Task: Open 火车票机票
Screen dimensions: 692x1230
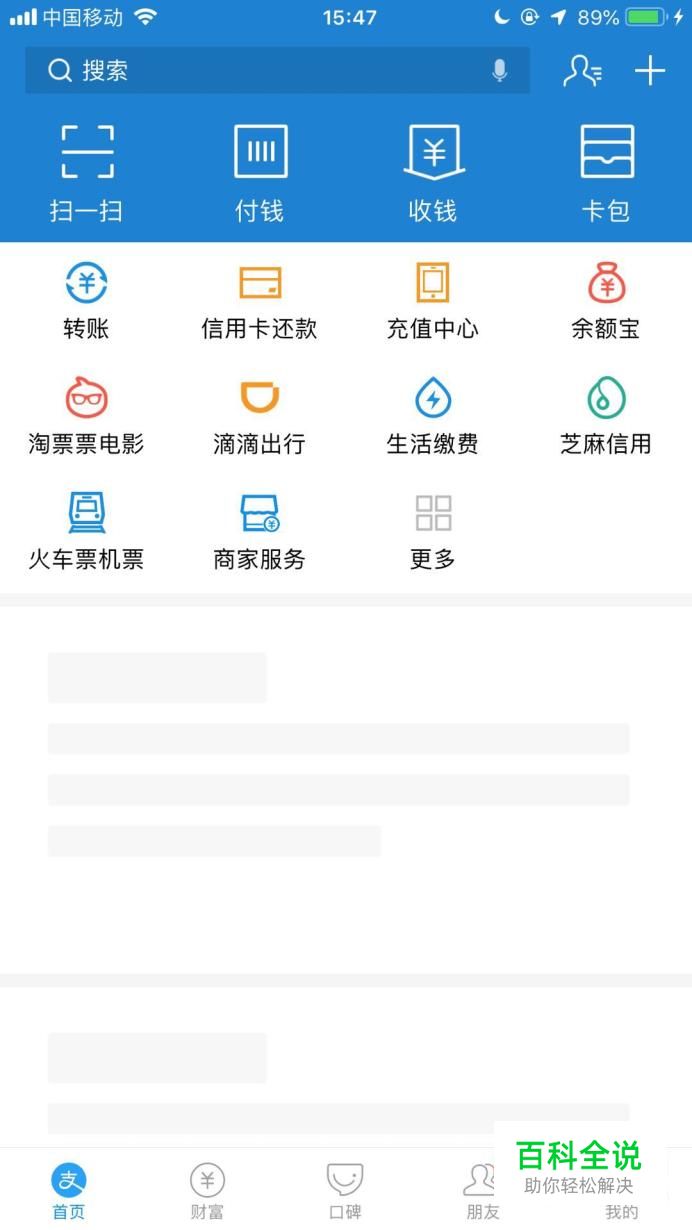Action: (87, 531)
